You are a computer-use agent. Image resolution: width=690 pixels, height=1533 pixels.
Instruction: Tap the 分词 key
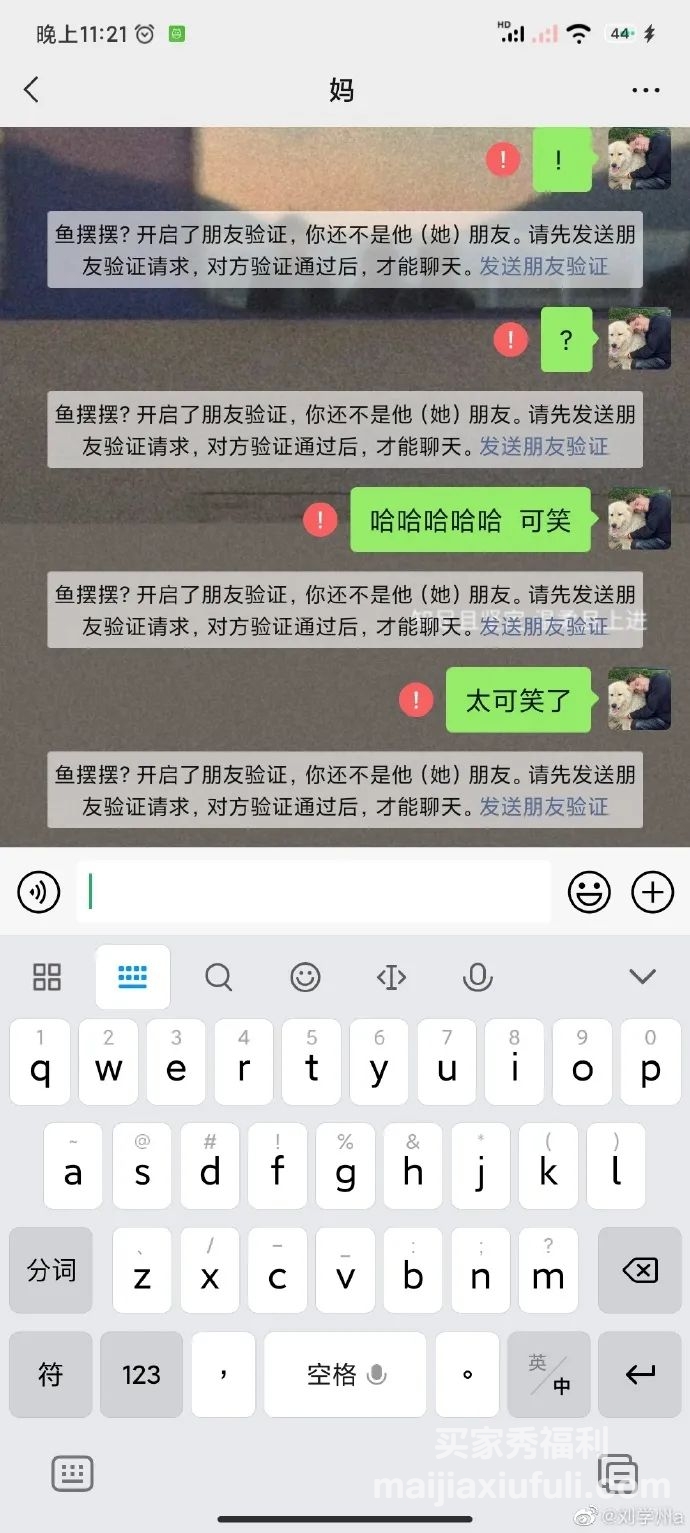click(51, 1271)
